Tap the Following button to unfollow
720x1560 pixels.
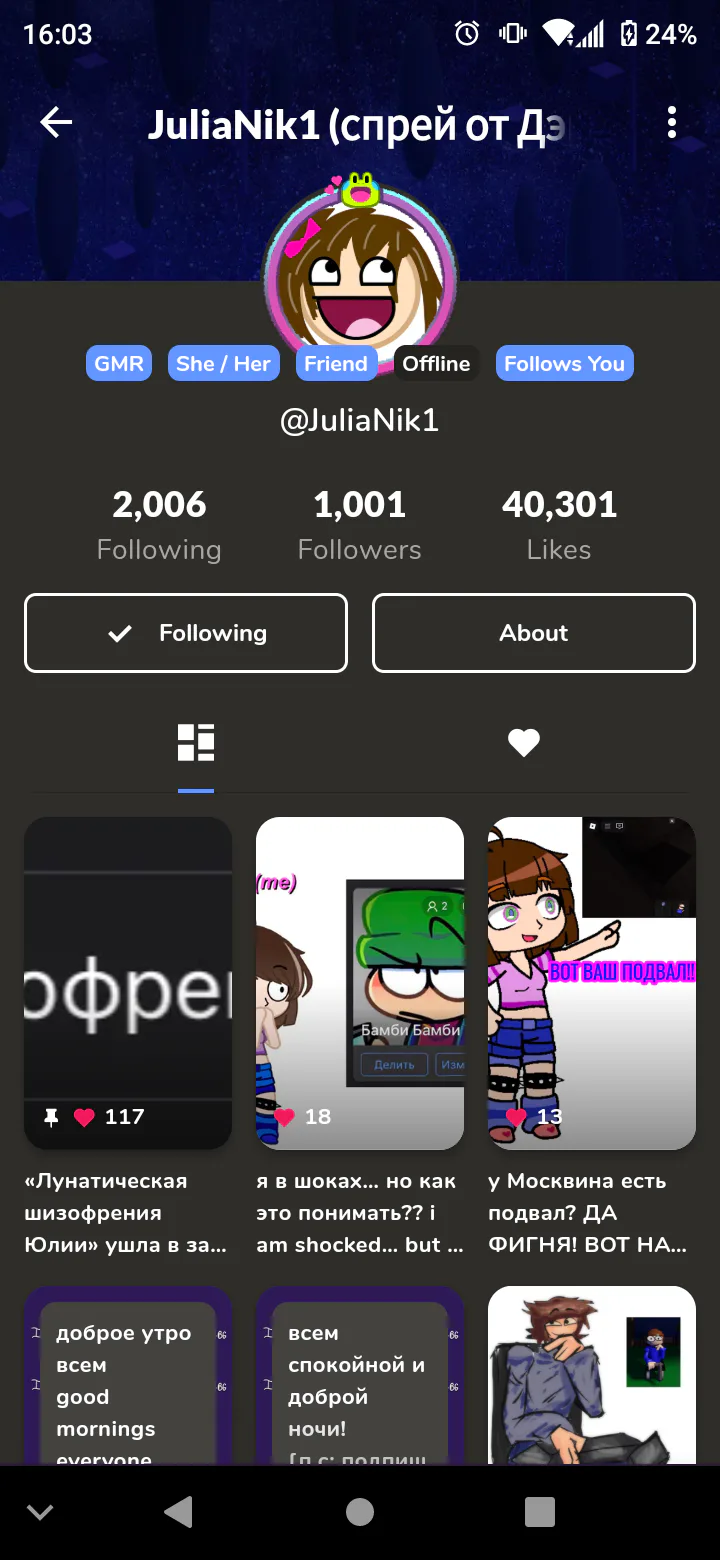pos(186,633)
